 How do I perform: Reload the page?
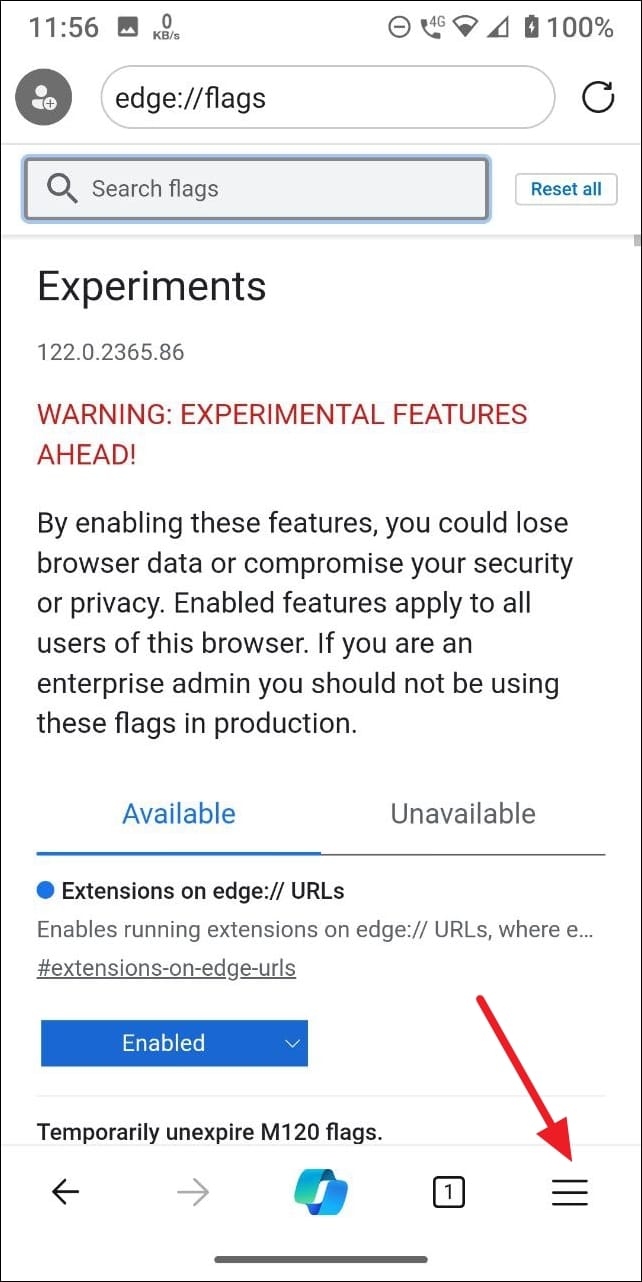[598, 97]
